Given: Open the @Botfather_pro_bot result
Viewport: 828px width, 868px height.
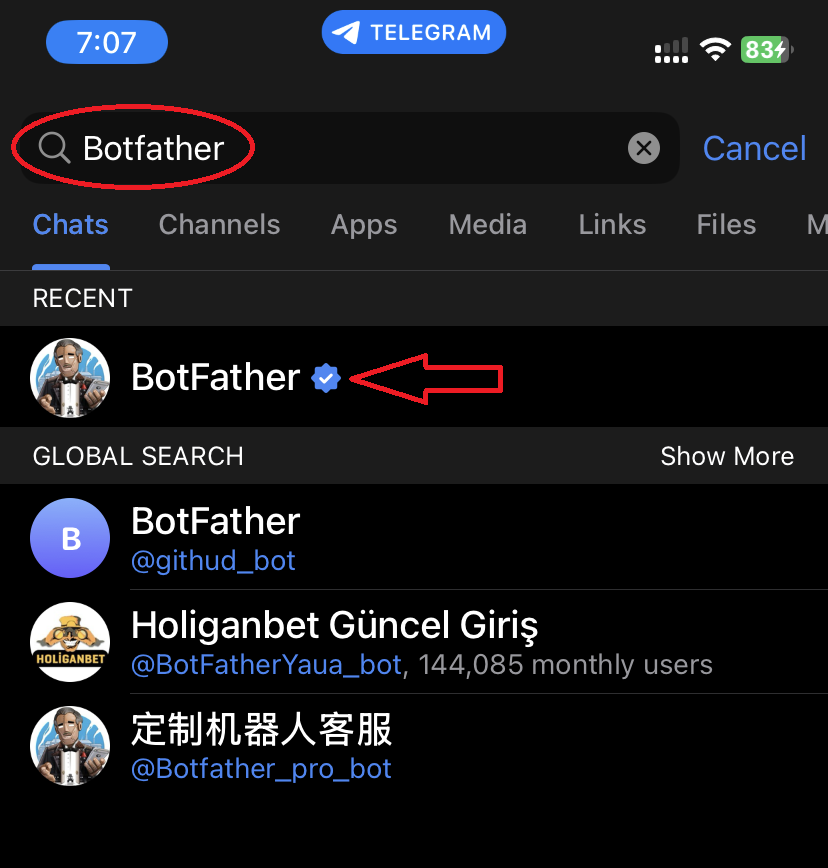Looking at the screenshot, I should click(x=261, y=747).
